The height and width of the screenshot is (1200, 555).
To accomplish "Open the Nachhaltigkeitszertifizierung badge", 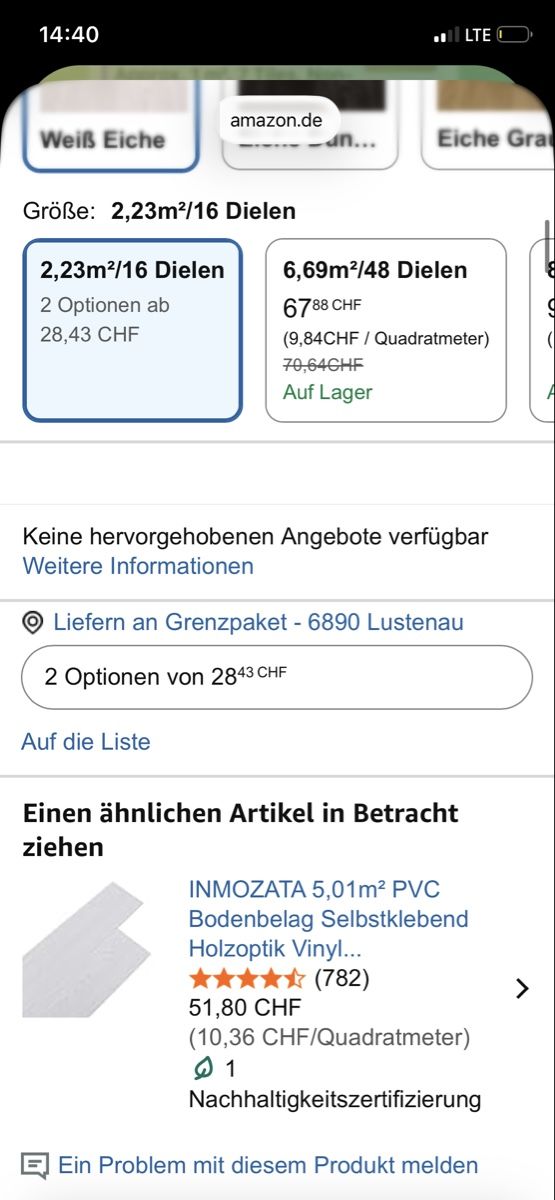I will (335, 1084).
